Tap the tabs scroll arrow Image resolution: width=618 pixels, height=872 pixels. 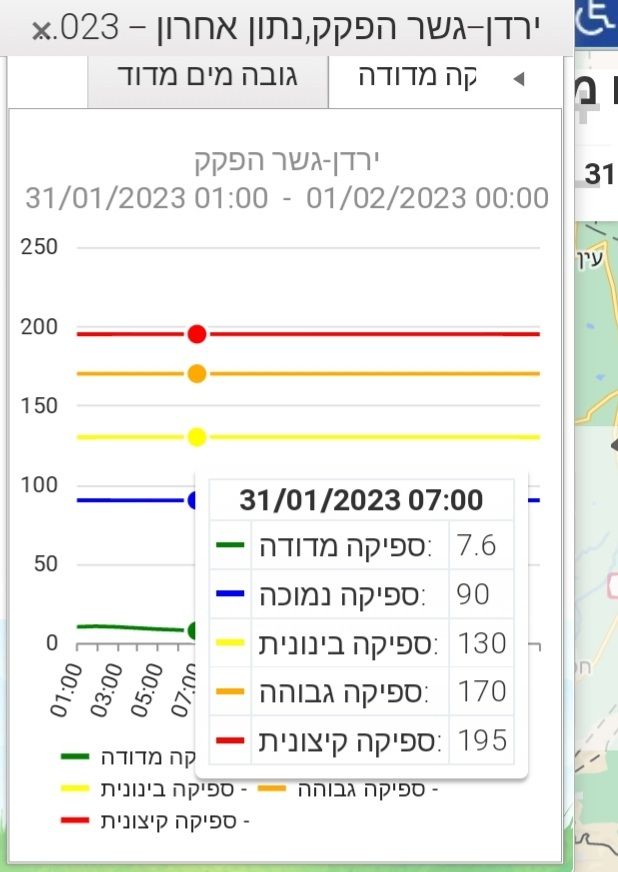click(518, 80)
